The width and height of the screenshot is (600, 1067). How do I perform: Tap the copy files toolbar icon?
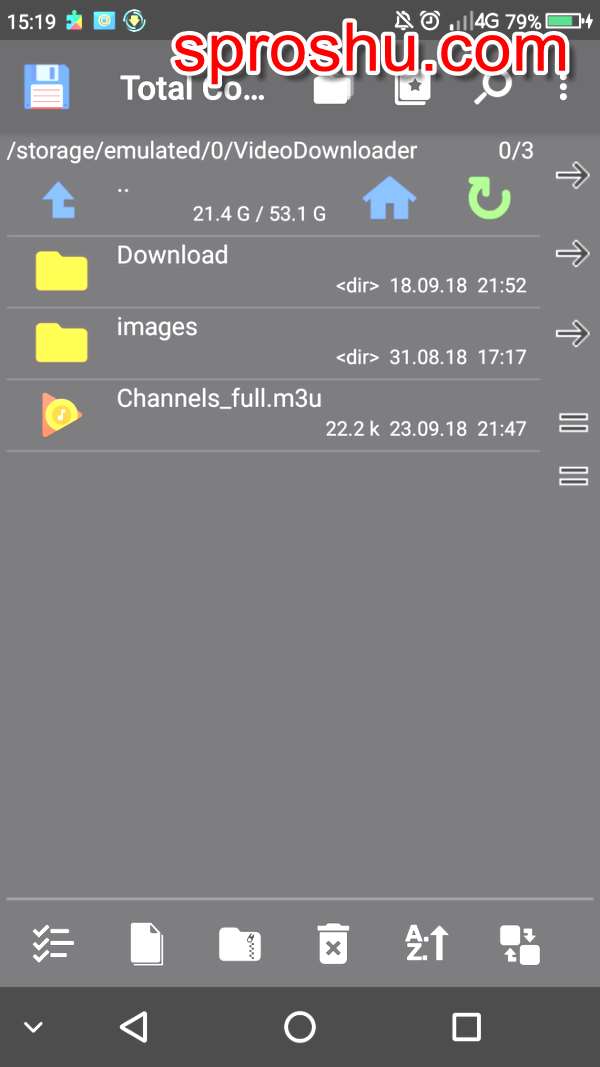pos(146,943)
